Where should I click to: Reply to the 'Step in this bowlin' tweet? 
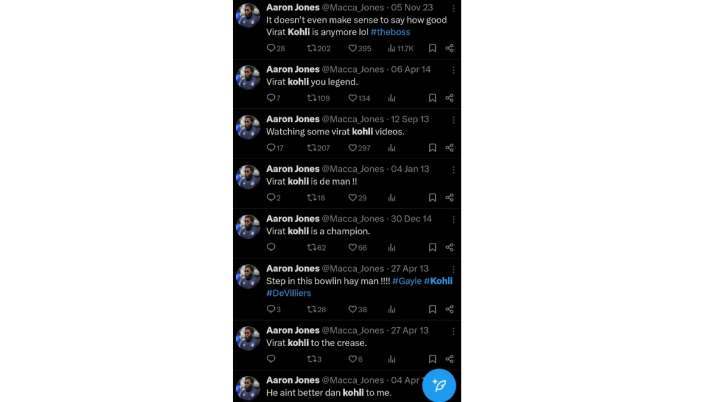coord(270,309)
